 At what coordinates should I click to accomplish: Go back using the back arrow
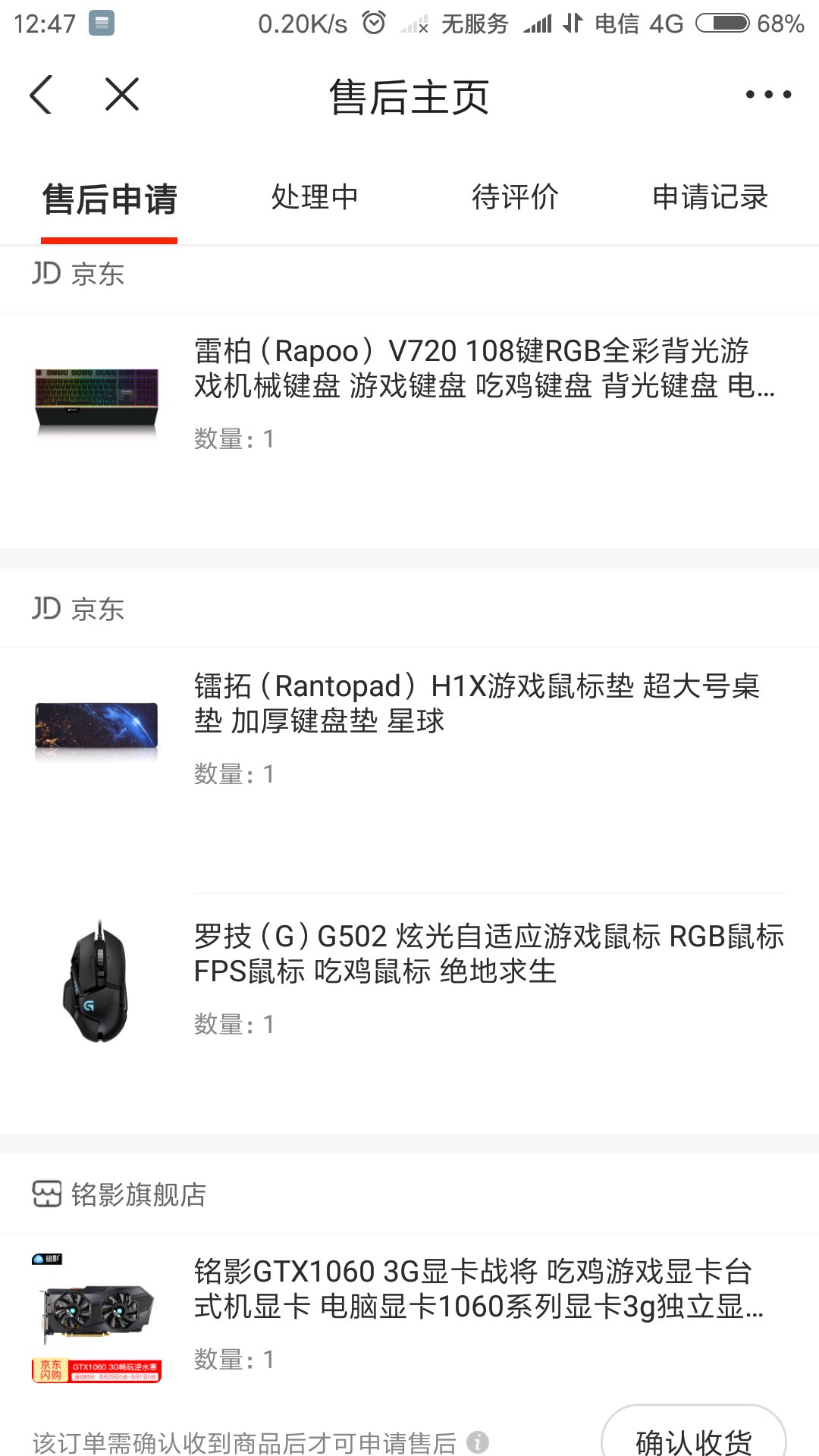coord(42,95)
